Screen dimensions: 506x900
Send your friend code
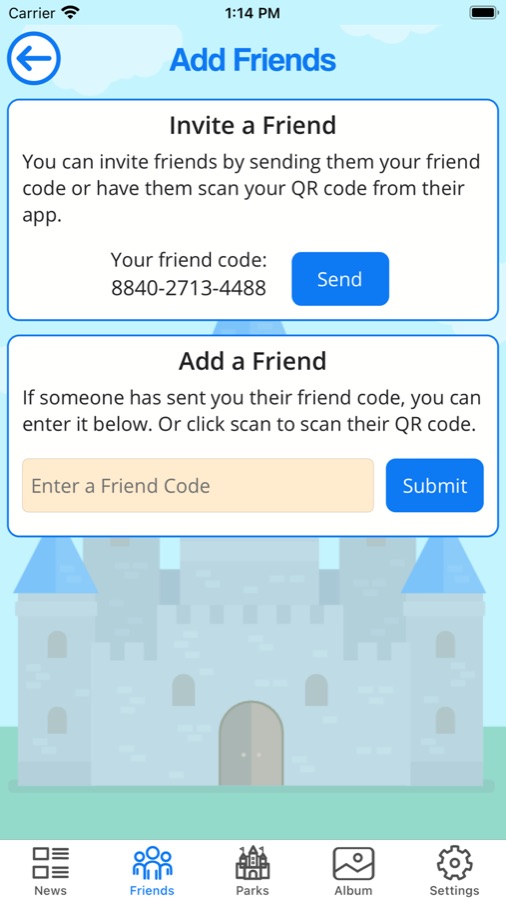pyautogui.click(x=340, y=279)
